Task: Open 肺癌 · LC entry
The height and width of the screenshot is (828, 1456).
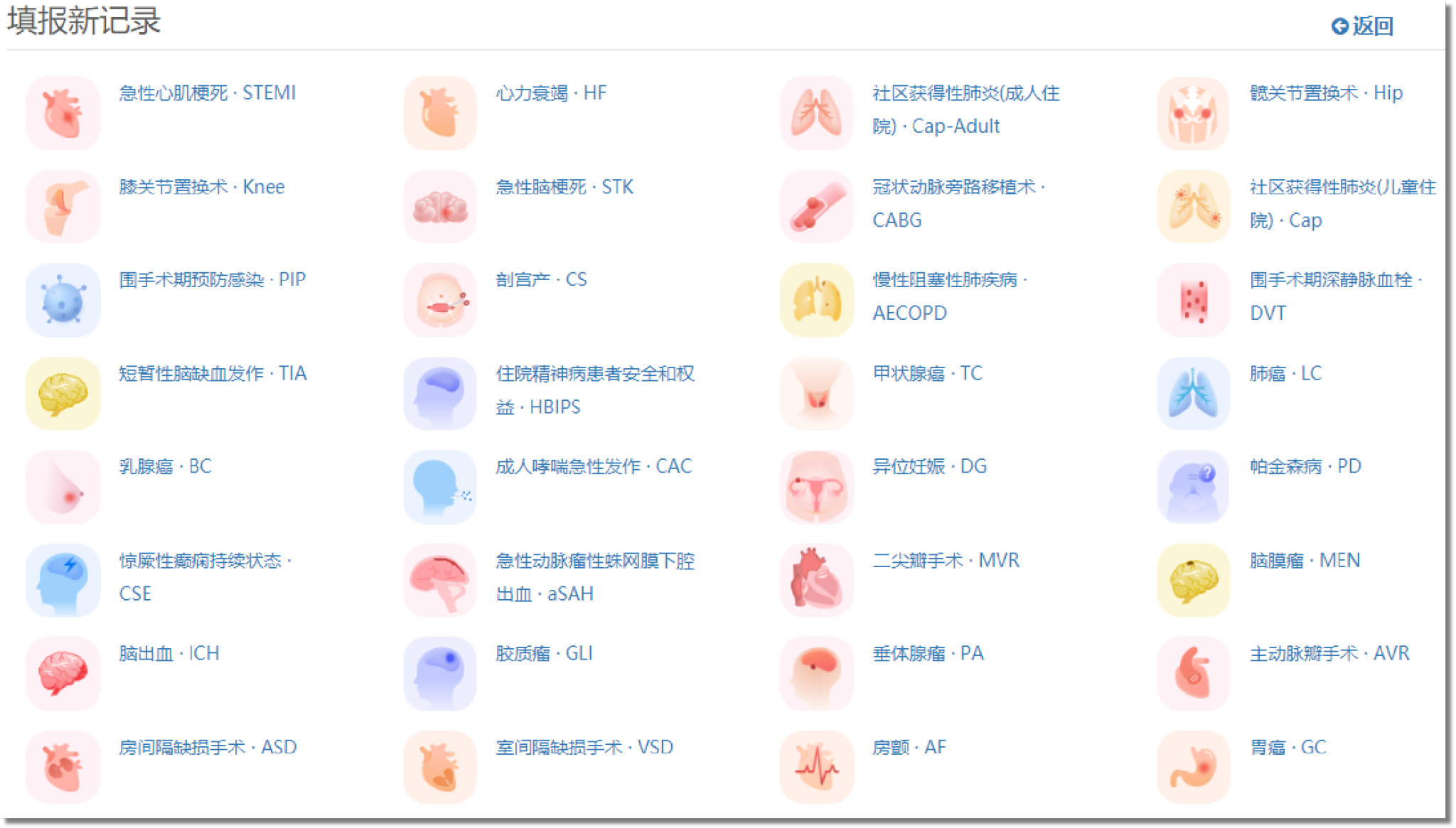Action: click(1285, 374)
